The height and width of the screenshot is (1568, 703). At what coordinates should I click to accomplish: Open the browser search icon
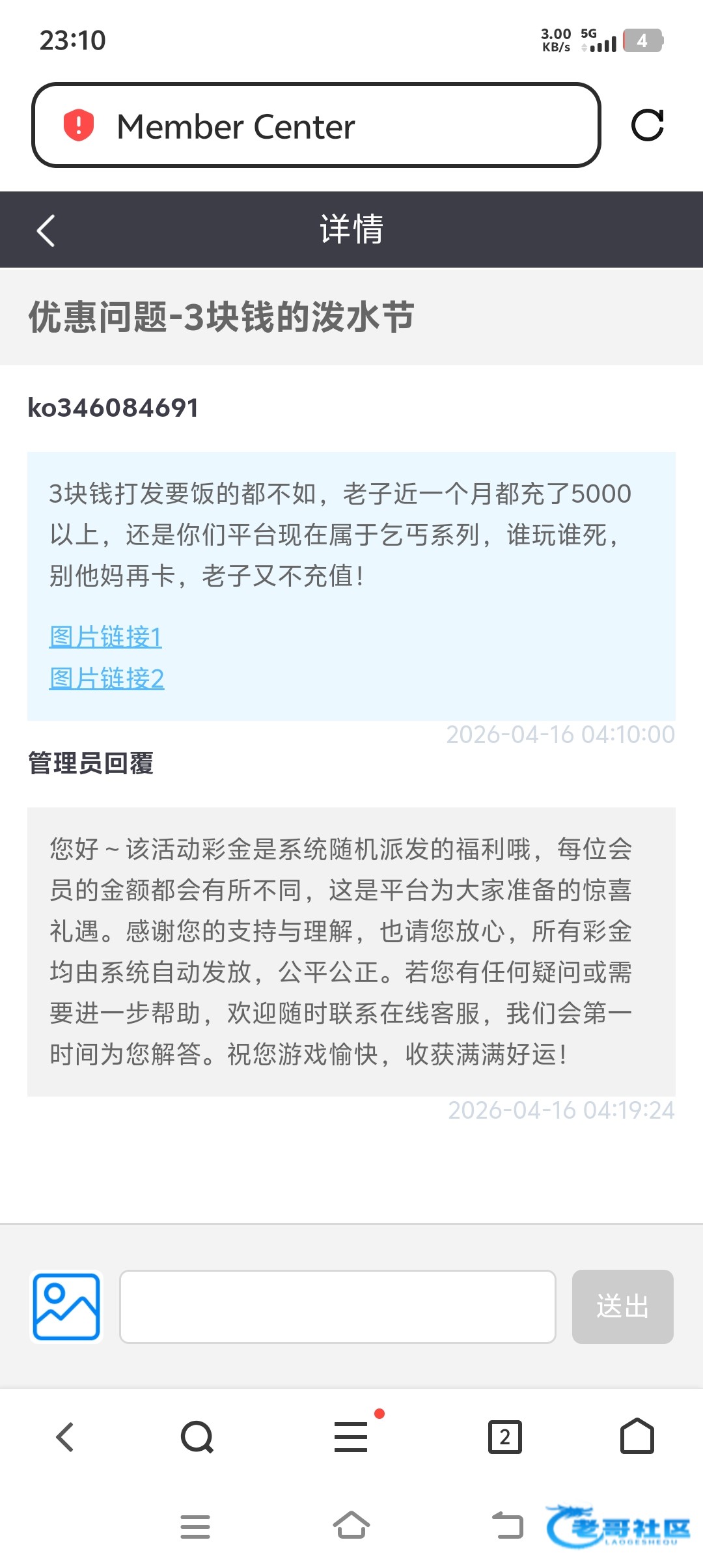tap(197, 1436)
